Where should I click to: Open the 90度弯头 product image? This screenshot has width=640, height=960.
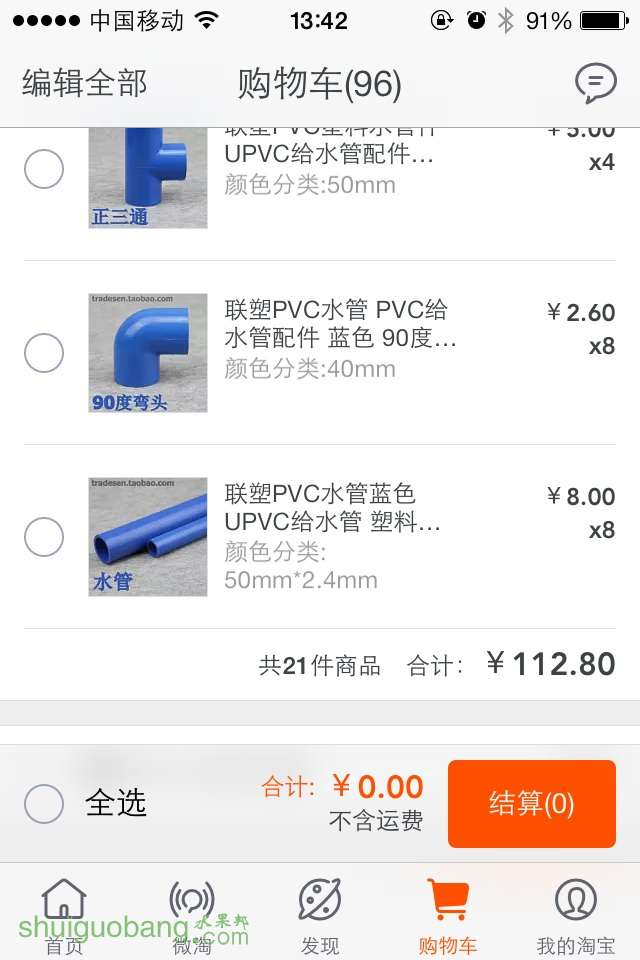148,353
